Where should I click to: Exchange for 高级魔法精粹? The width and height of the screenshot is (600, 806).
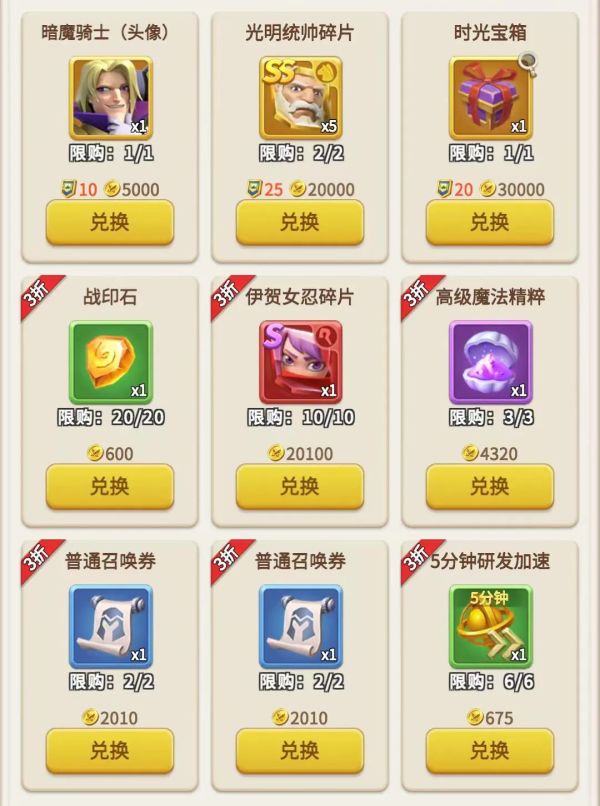tap(489, 486)
